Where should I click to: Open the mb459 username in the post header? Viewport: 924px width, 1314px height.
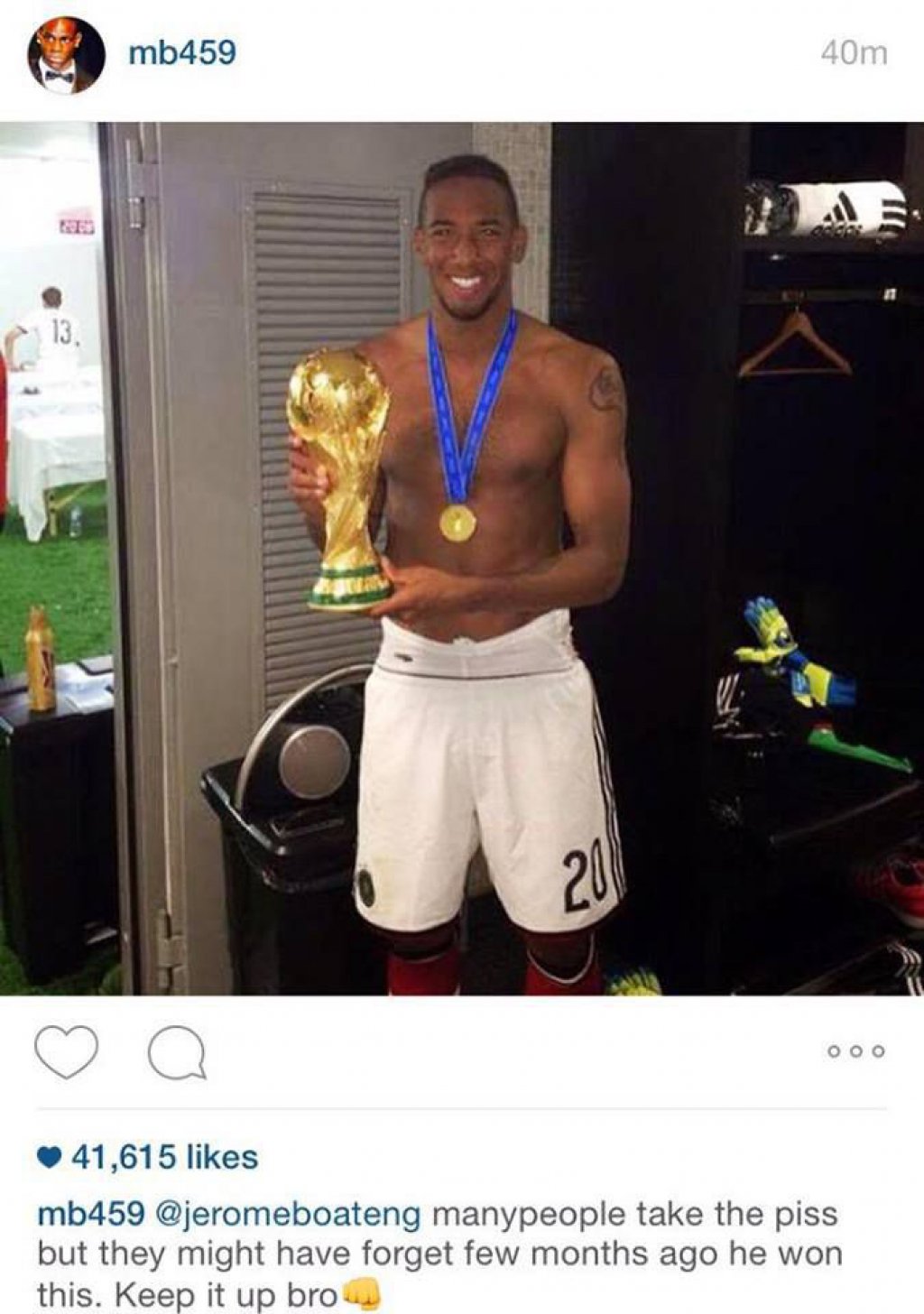point(181,53)
